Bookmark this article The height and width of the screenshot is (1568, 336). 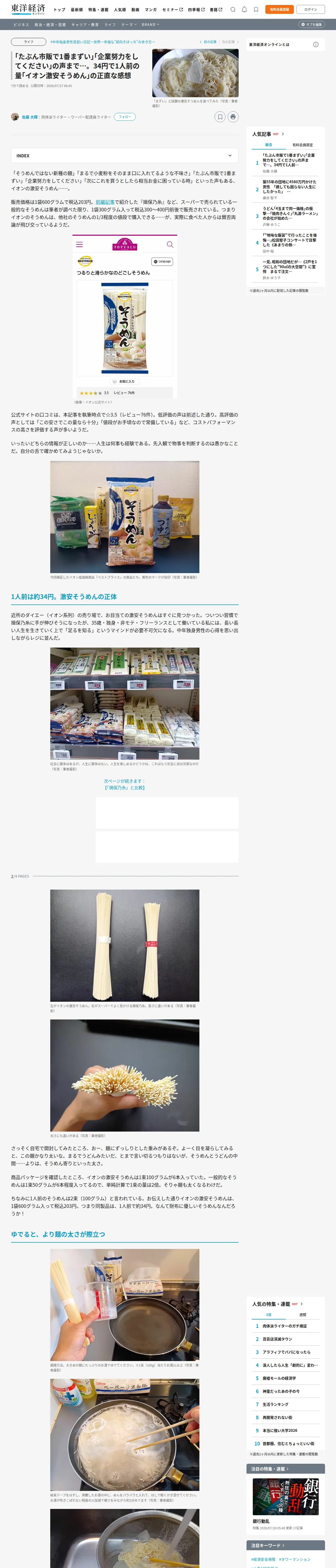click(x=220, y=117)
